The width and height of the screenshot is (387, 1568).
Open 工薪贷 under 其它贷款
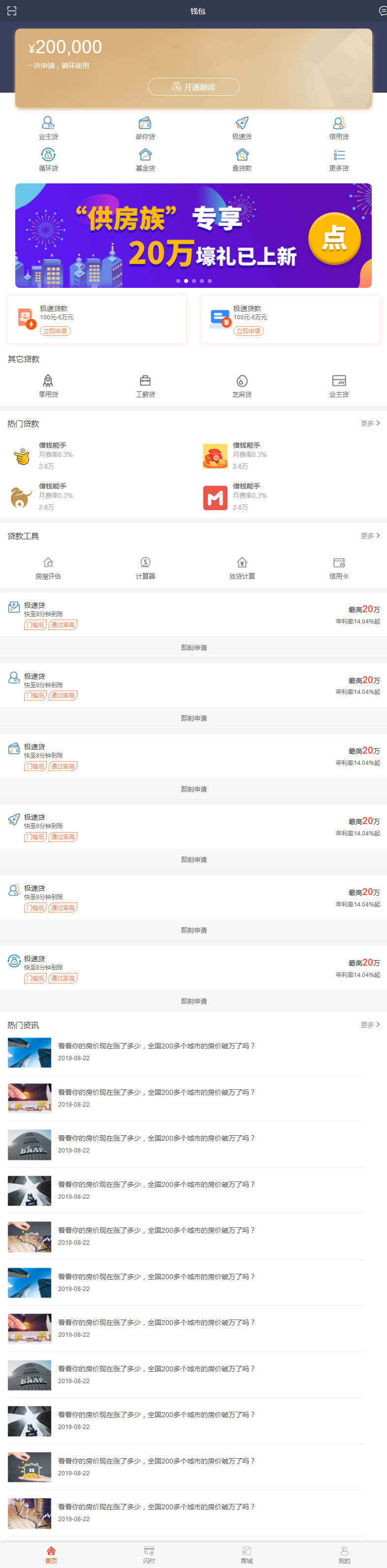pyautogui.click(x=145, y=386)
